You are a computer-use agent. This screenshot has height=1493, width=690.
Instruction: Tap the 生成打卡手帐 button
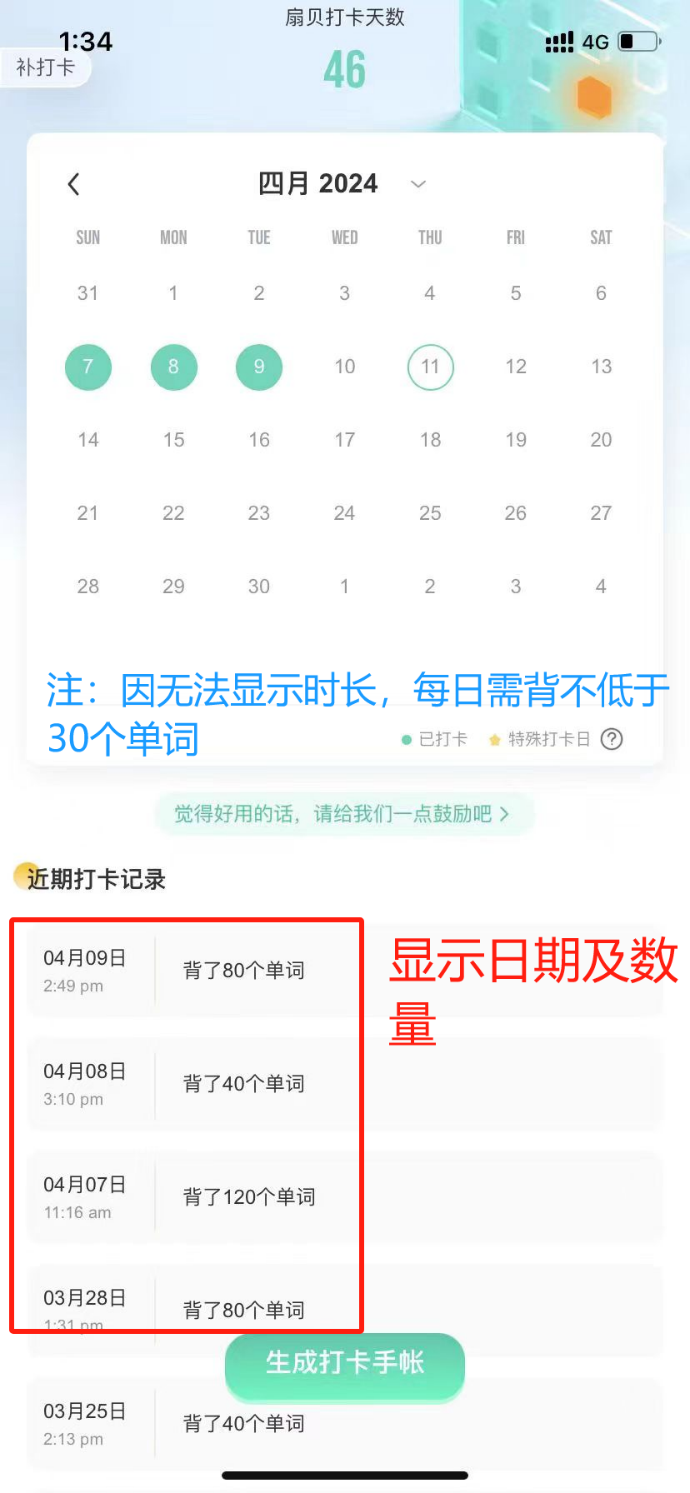[x=345, y=1363]
